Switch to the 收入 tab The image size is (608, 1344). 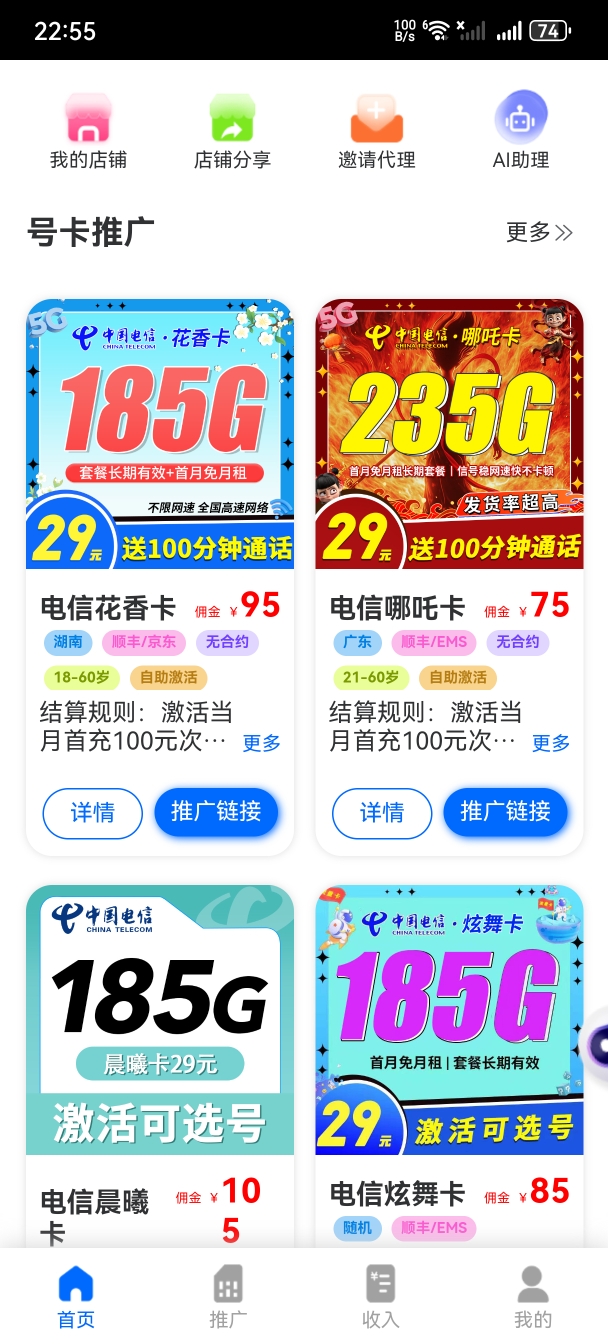[380, 1297]
